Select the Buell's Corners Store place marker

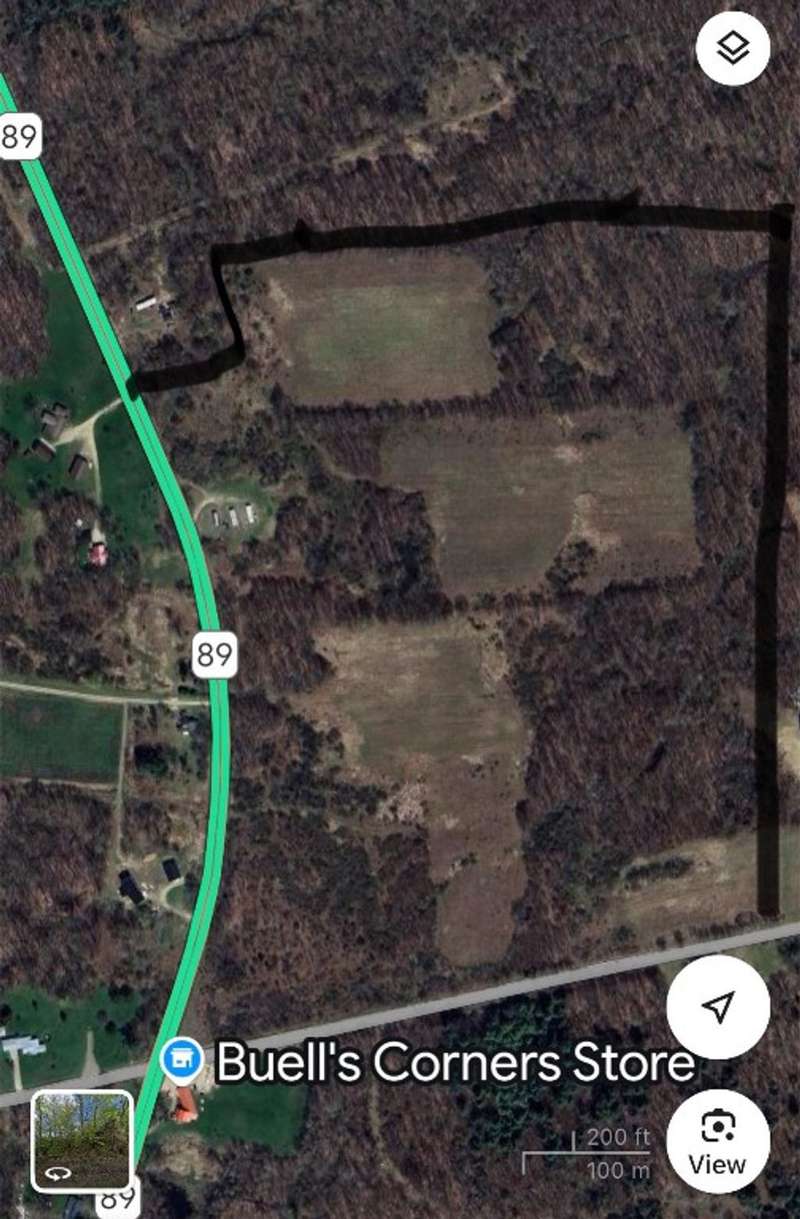tap(182, 1061)
